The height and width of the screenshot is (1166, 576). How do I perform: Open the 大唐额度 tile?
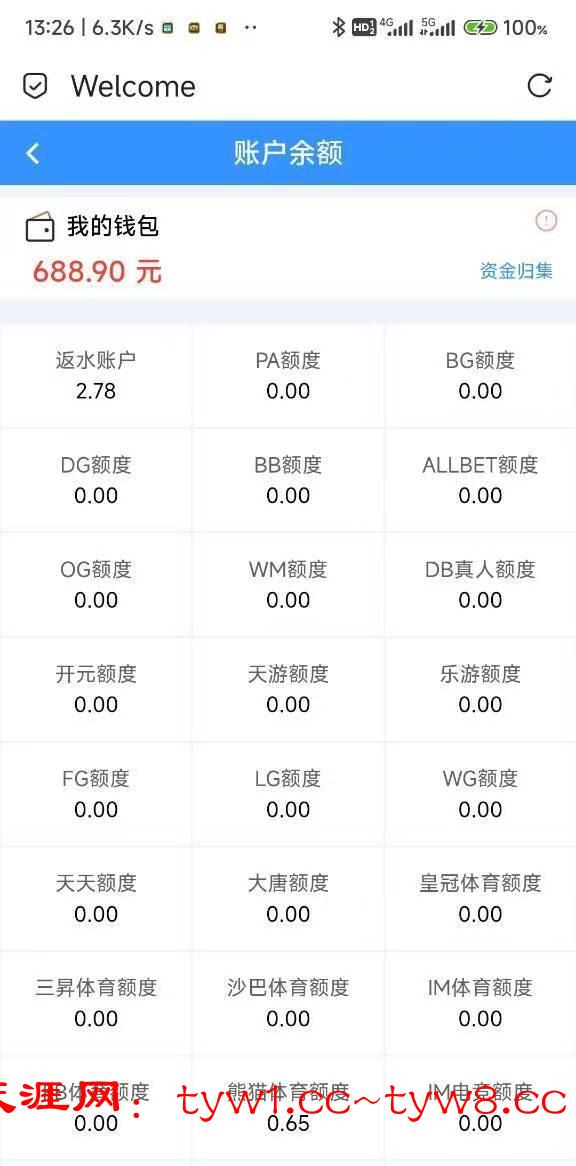(288, 899)
